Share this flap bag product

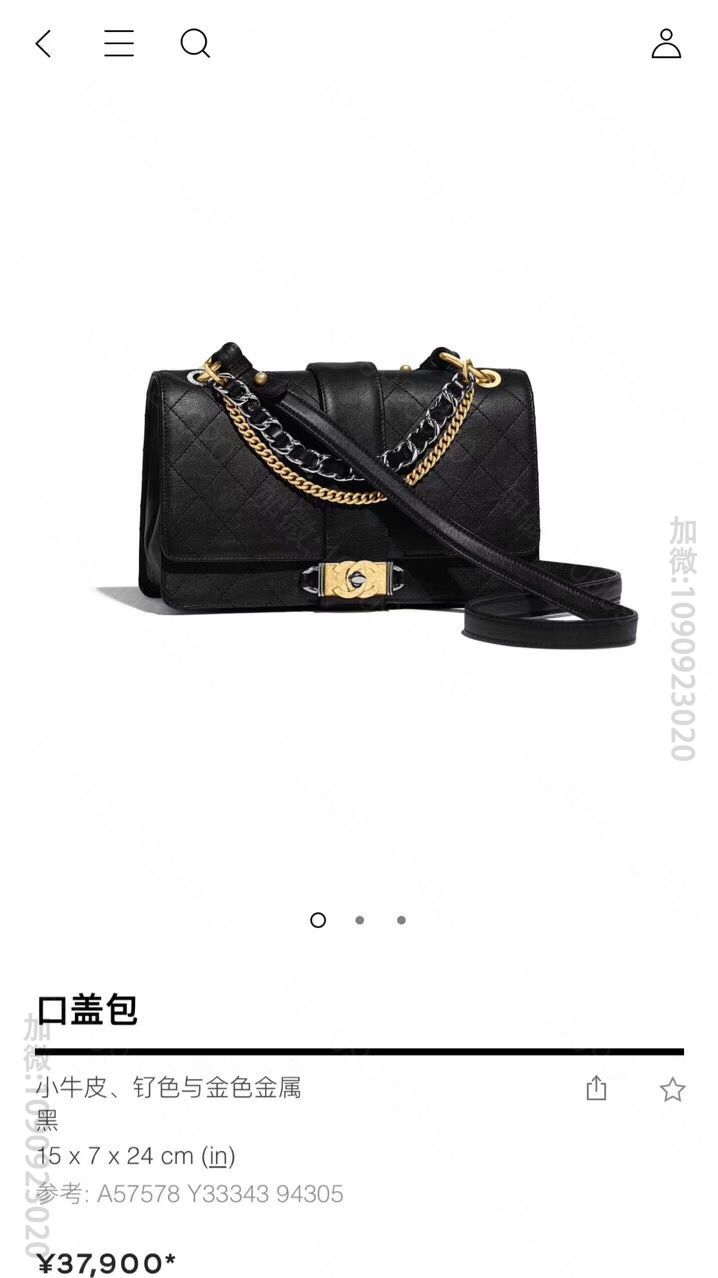pos(596,1088)
